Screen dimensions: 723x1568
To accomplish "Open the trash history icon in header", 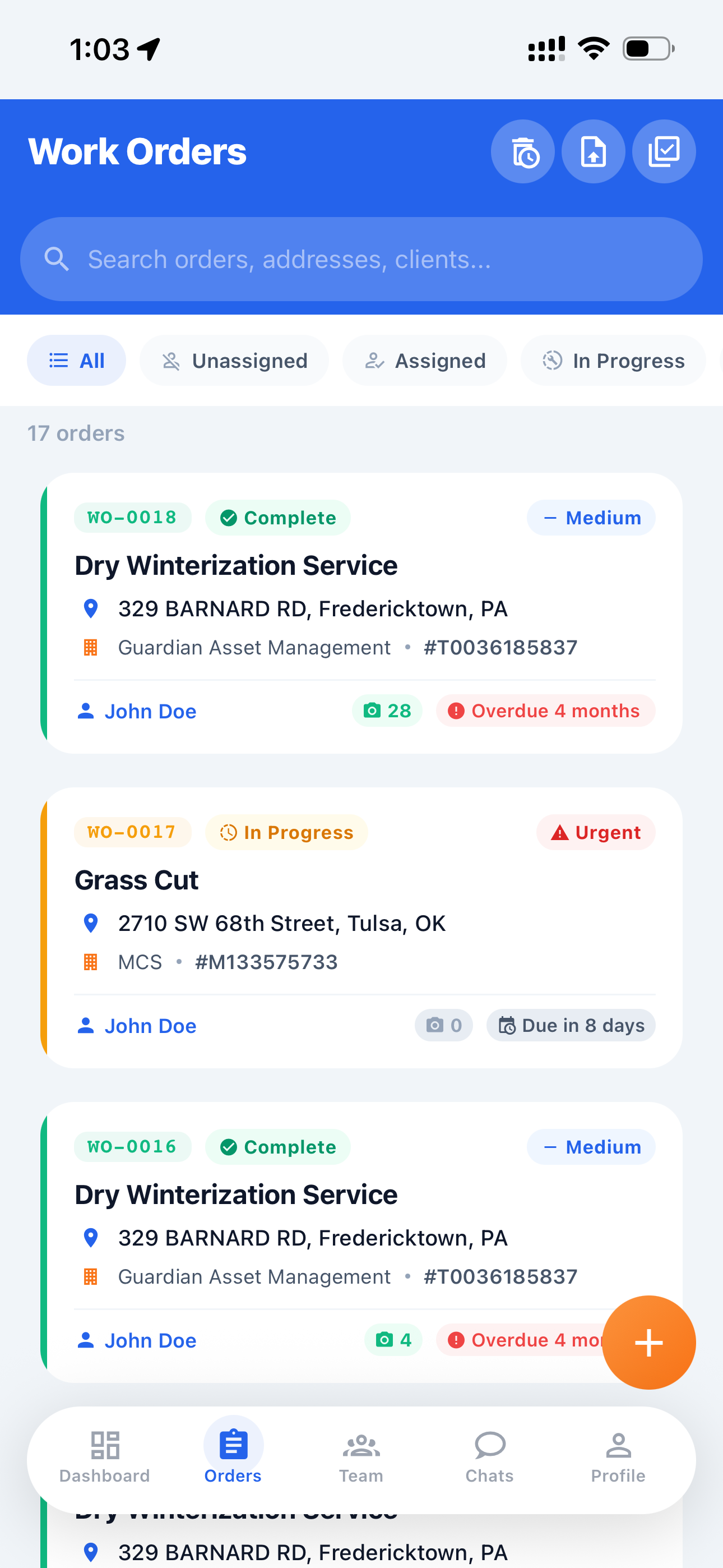I will tap(522, 151).
